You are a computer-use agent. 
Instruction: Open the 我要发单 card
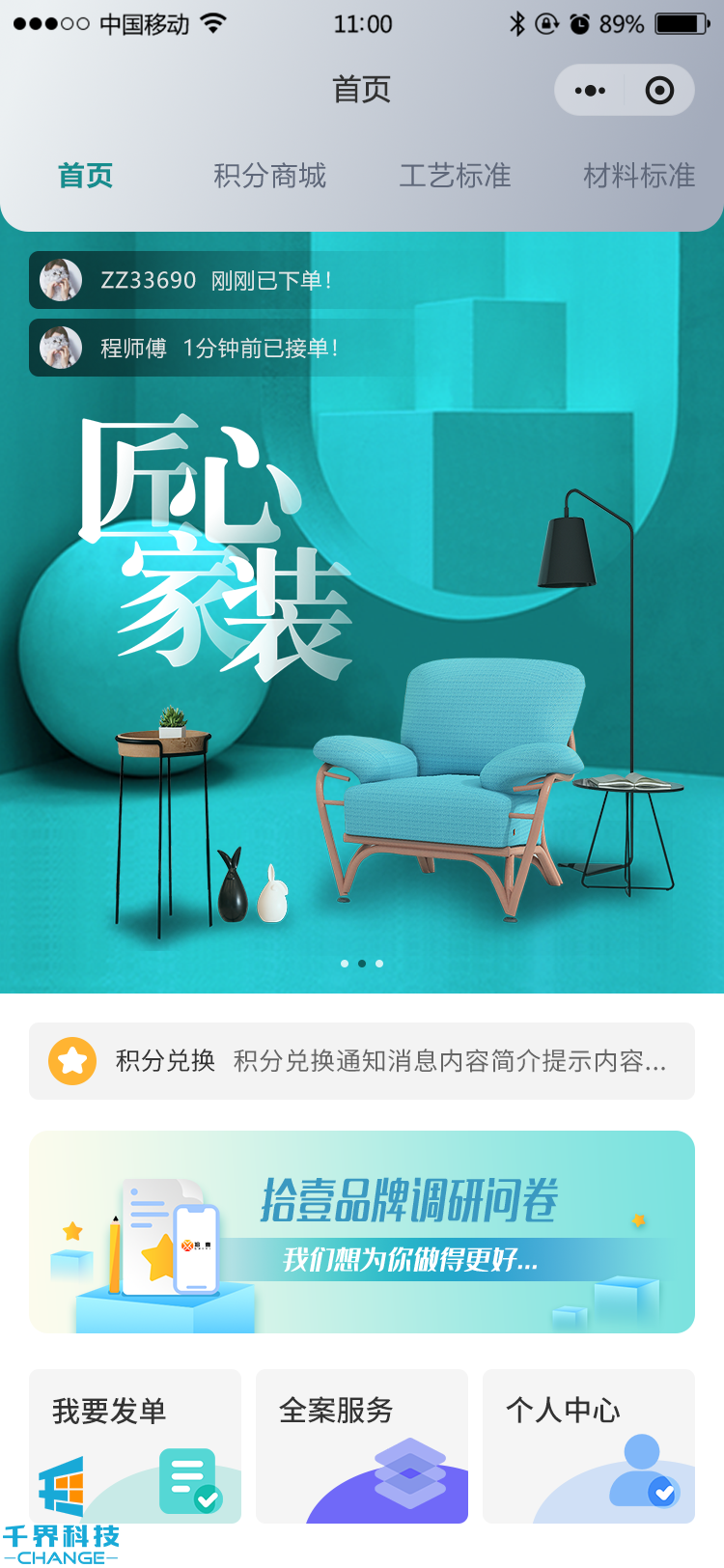coord(135,1445)
